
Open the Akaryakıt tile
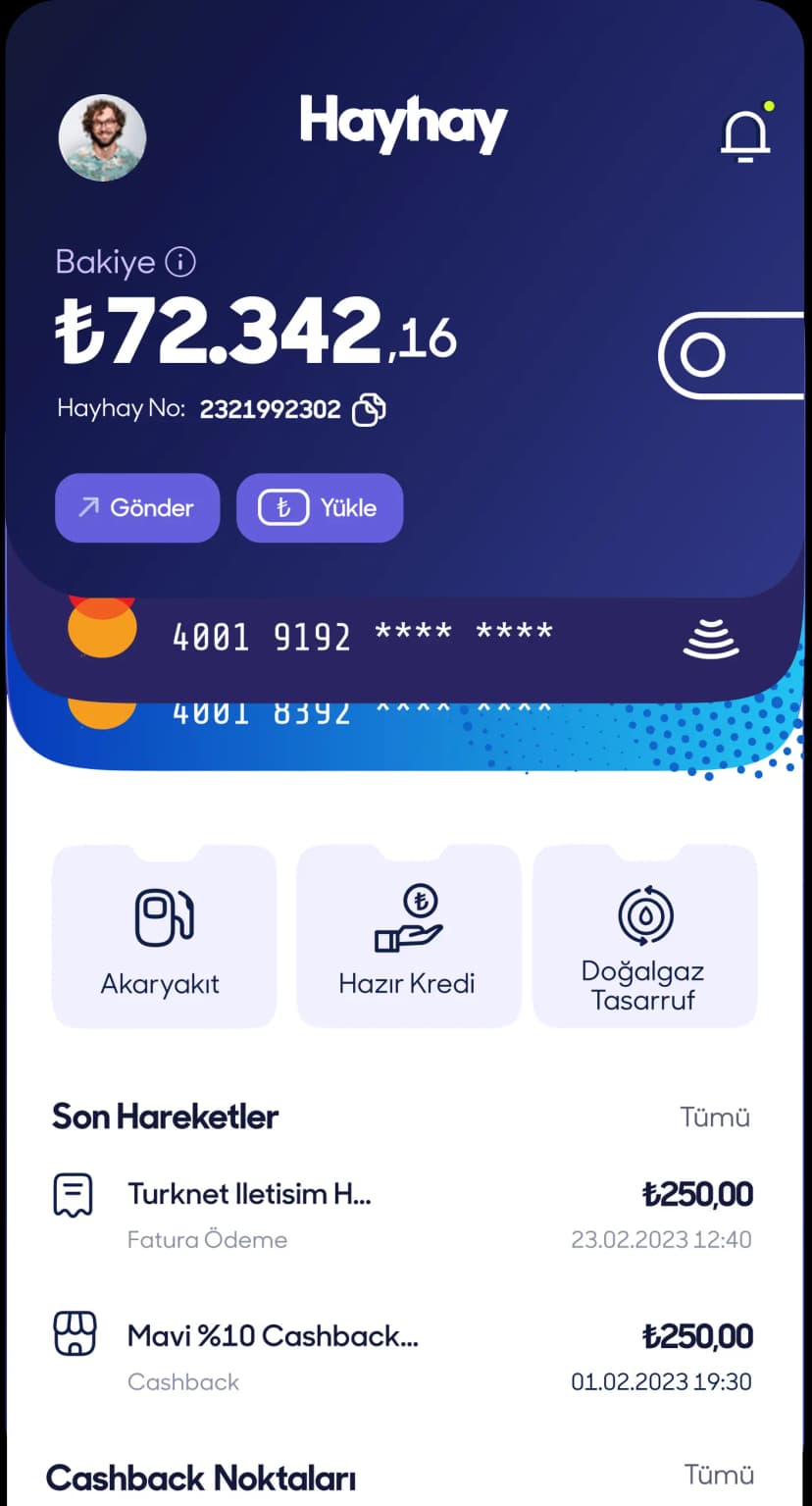pyautogui.click(x=164, y=936)
